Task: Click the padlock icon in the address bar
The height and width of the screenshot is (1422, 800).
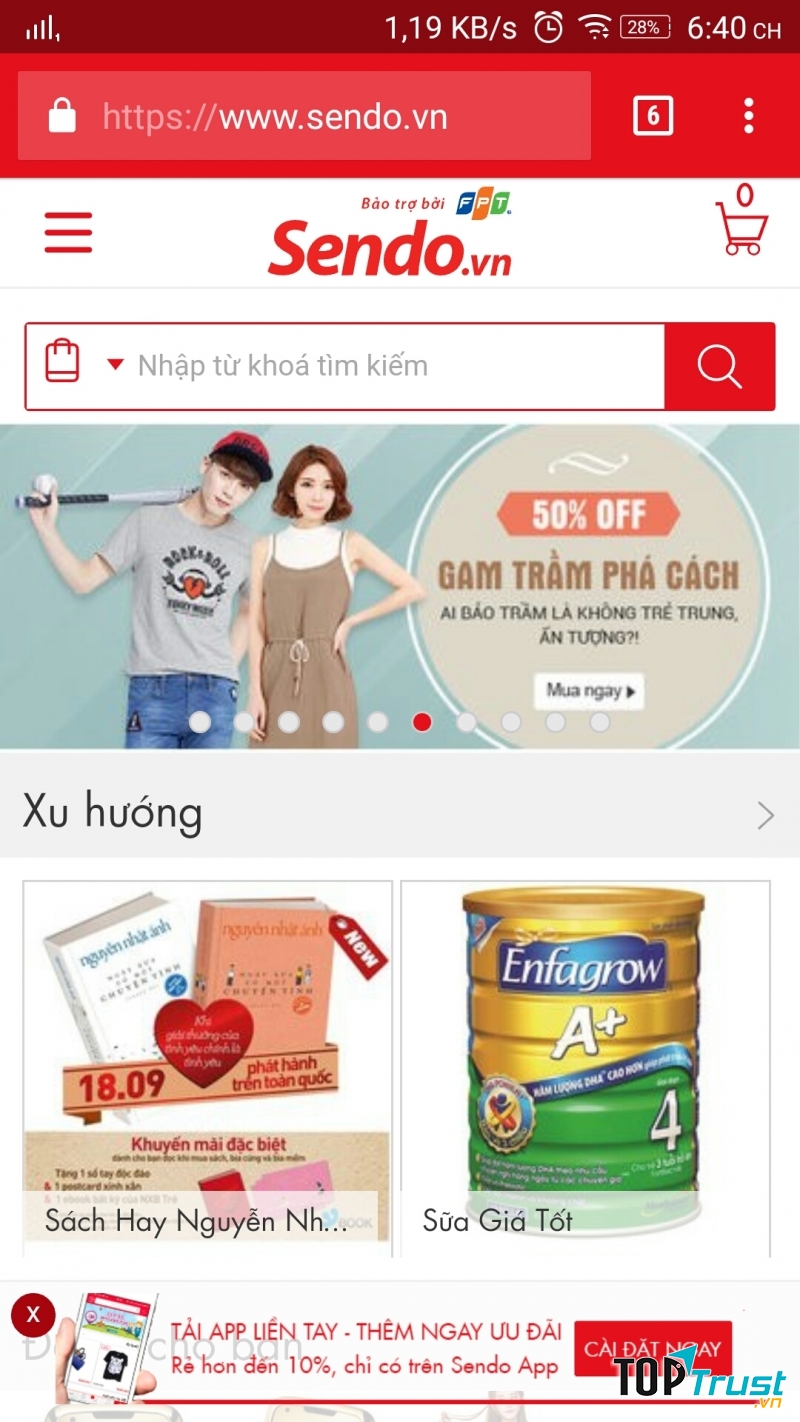Action: [61, 116]
